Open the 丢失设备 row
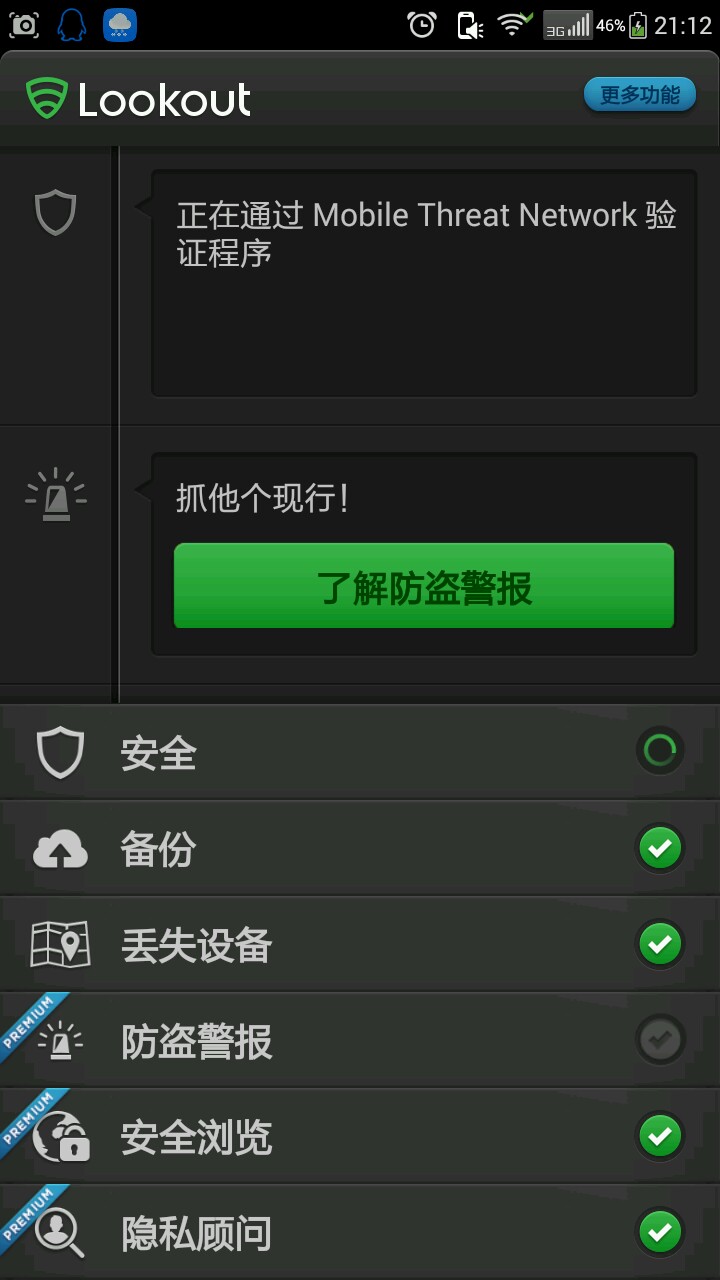 [x=360, y=945]
